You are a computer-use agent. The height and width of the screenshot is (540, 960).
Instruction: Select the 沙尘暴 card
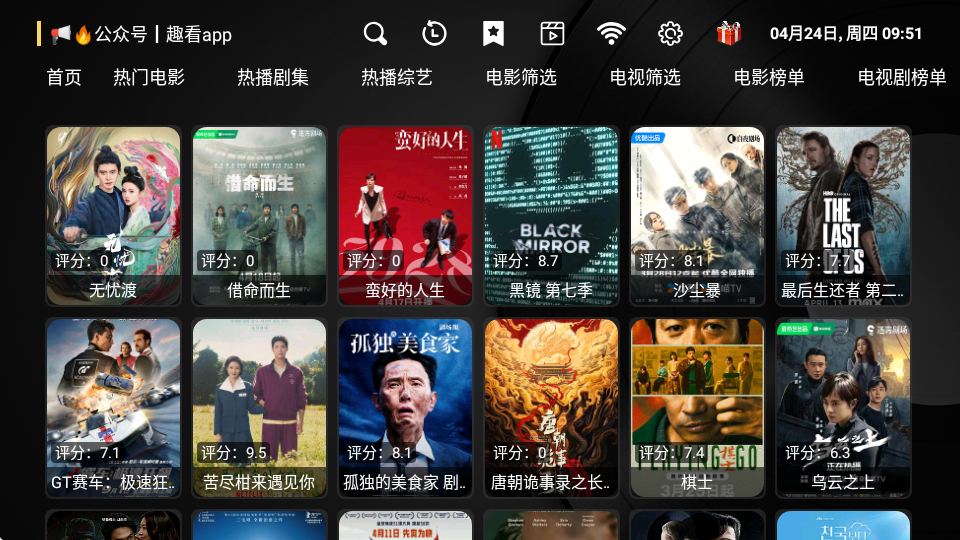[x=697, y=215]
